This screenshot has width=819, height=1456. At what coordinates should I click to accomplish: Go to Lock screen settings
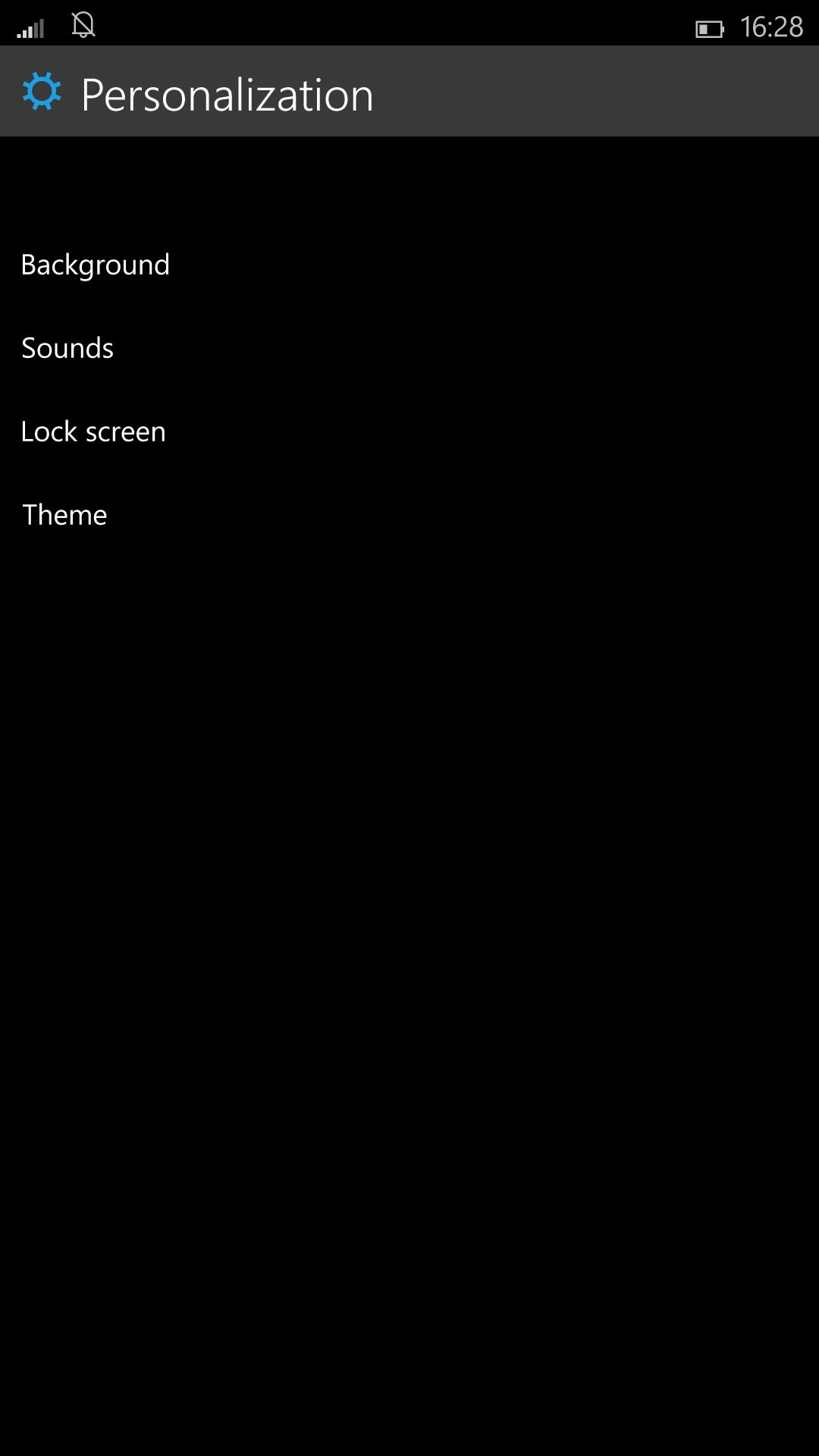[x=93, y=431]
